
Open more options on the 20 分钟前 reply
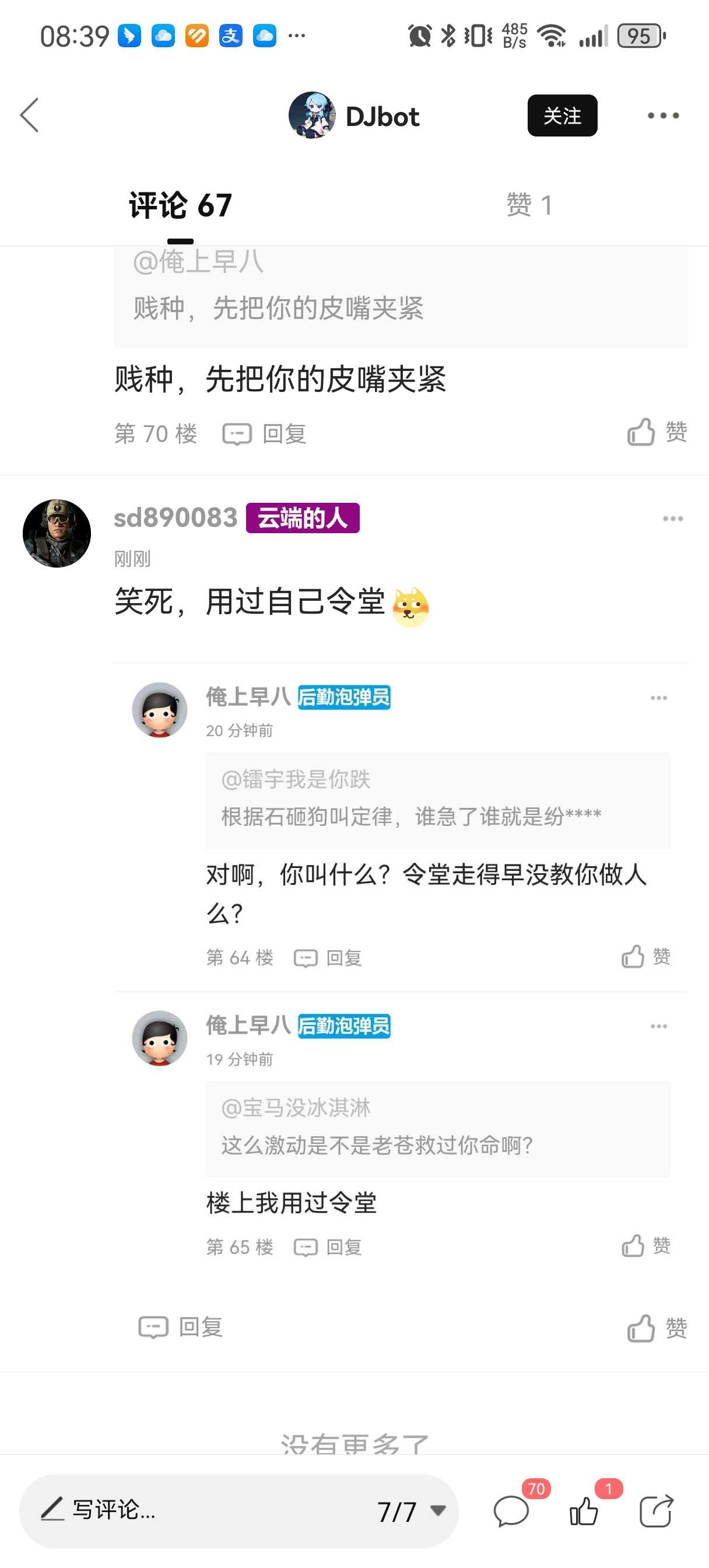click(x=658, y=698)
